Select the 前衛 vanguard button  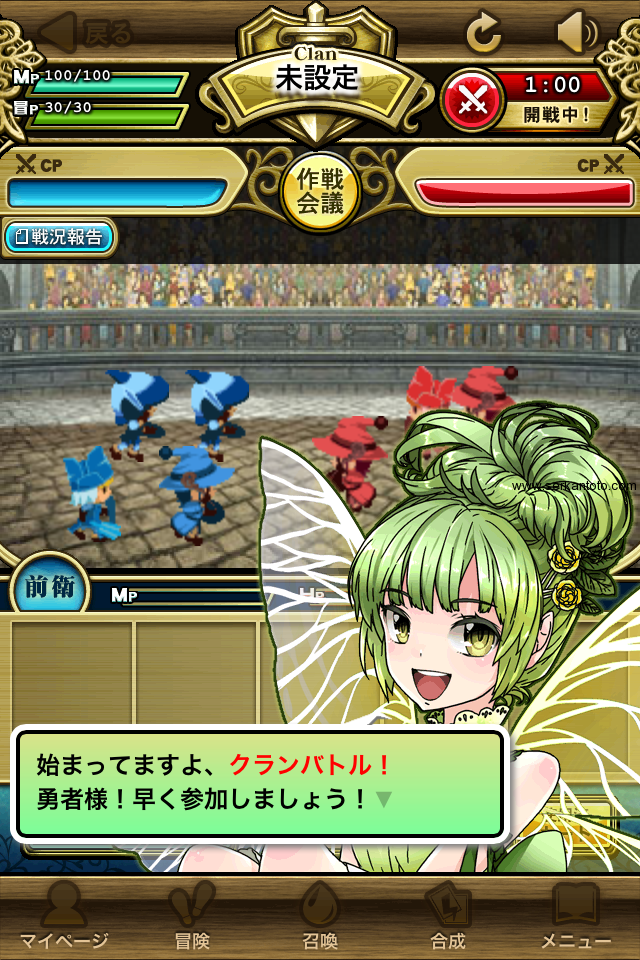[x=49, y=587]
